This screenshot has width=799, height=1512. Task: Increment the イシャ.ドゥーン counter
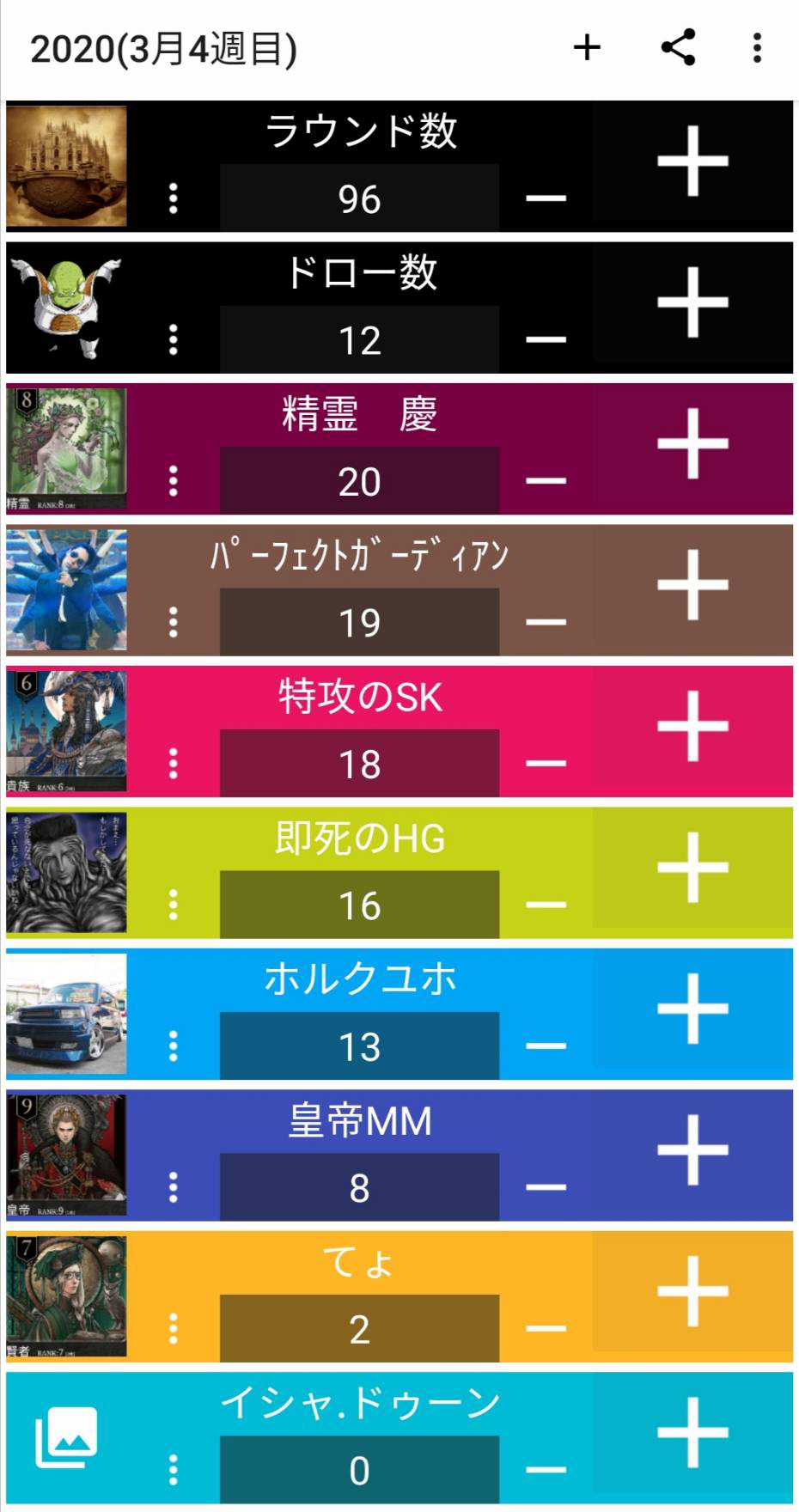[692, 1433]
